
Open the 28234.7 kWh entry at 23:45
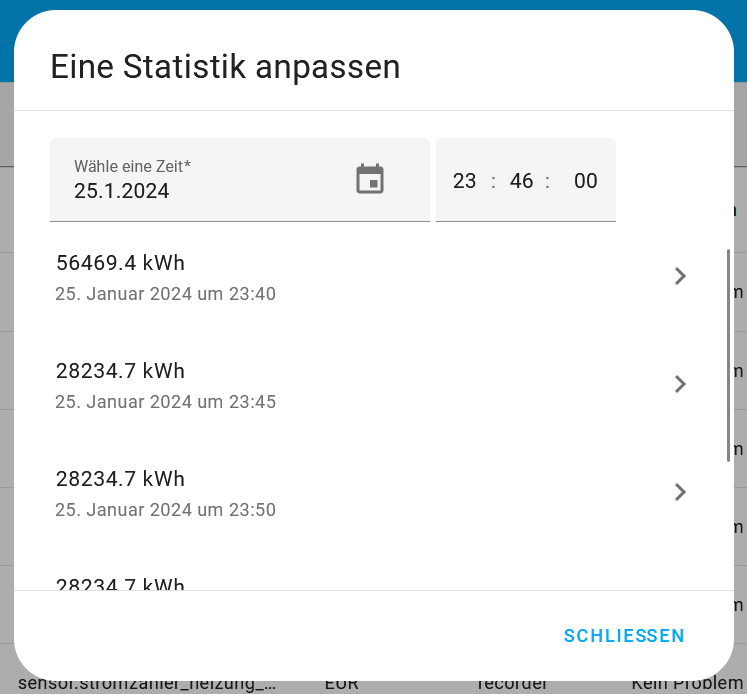coord(370,385)
